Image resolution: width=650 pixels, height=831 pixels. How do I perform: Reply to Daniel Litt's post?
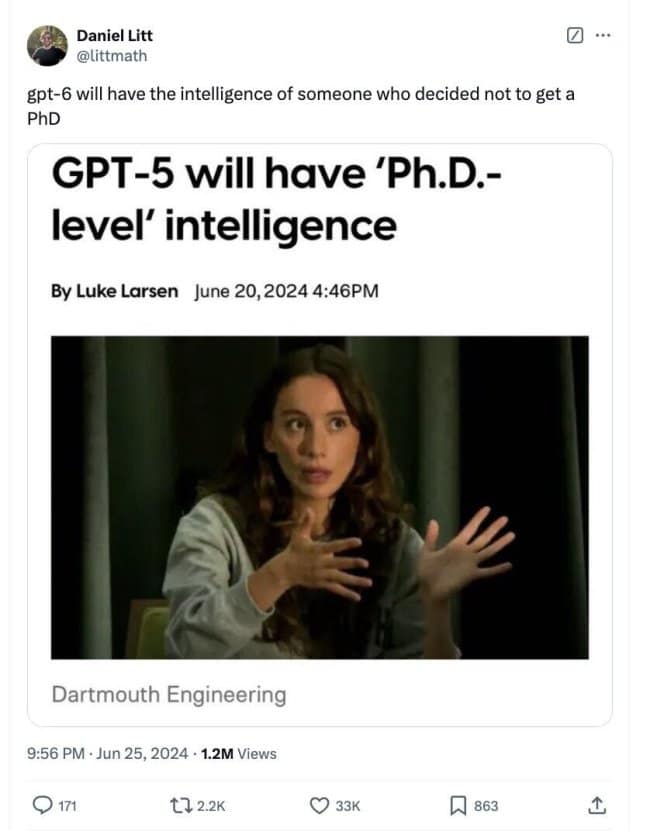(x=43, y=805)
